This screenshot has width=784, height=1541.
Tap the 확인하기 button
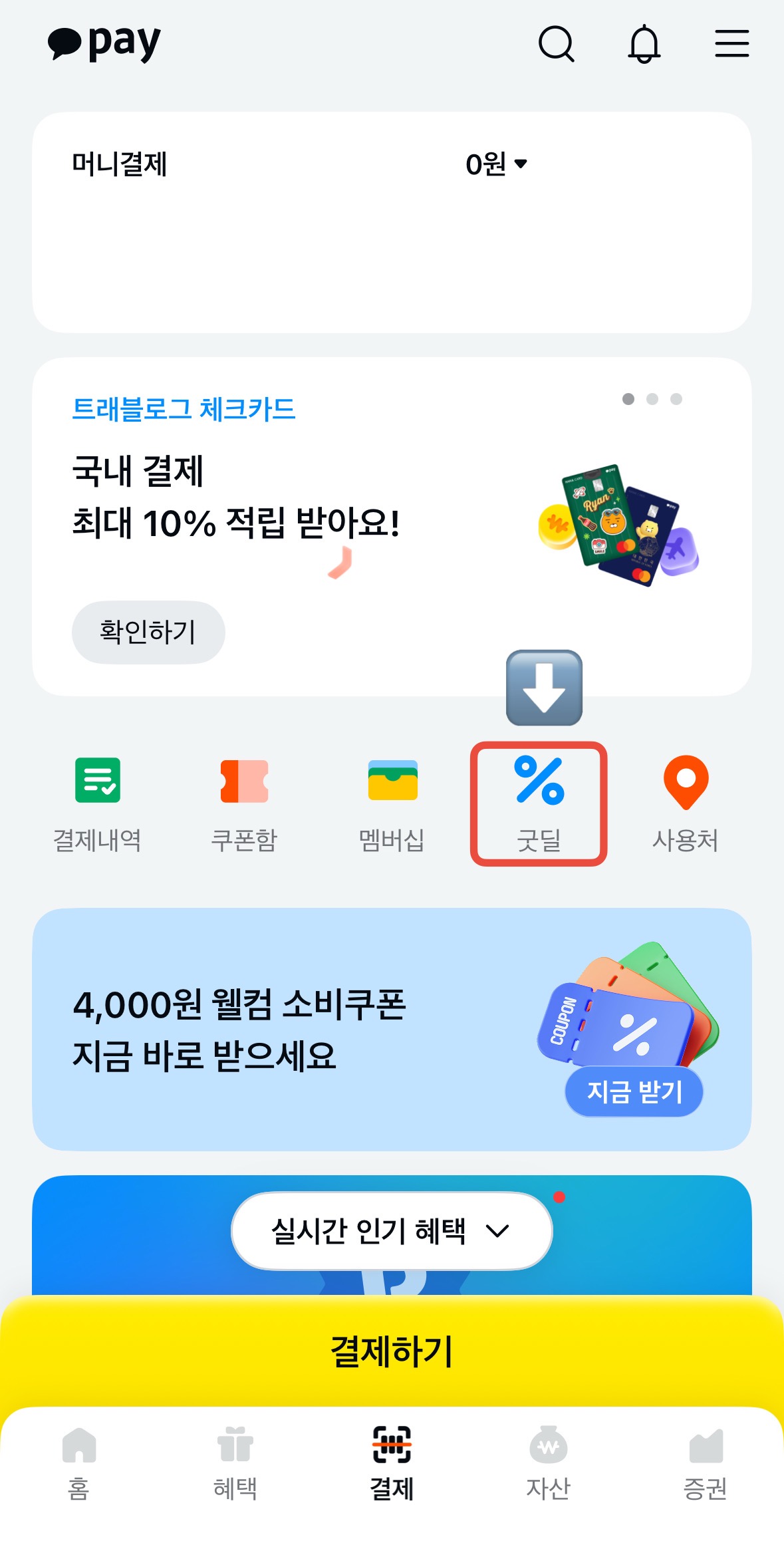pyautogui.click(x=148, y=632)
